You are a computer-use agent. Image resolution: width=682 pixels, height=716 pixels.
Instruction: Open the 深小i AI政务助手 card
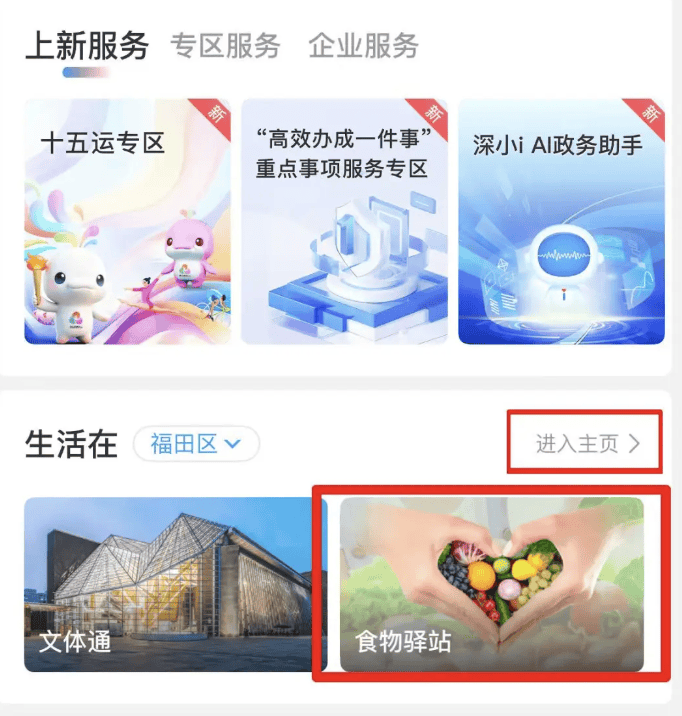(561, 221)
